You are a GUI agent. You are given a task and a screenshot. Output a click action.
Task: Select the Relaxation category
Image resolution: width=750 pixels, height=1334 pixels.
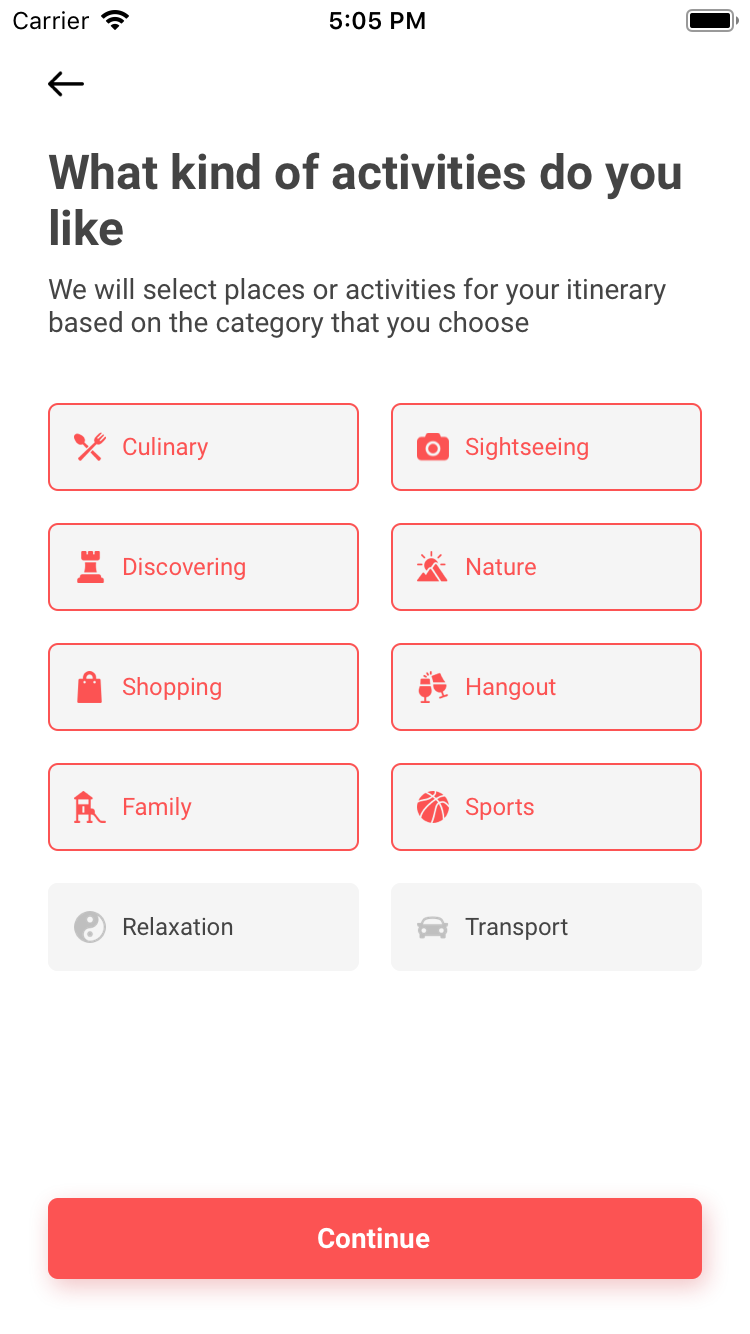click(203, 927)
